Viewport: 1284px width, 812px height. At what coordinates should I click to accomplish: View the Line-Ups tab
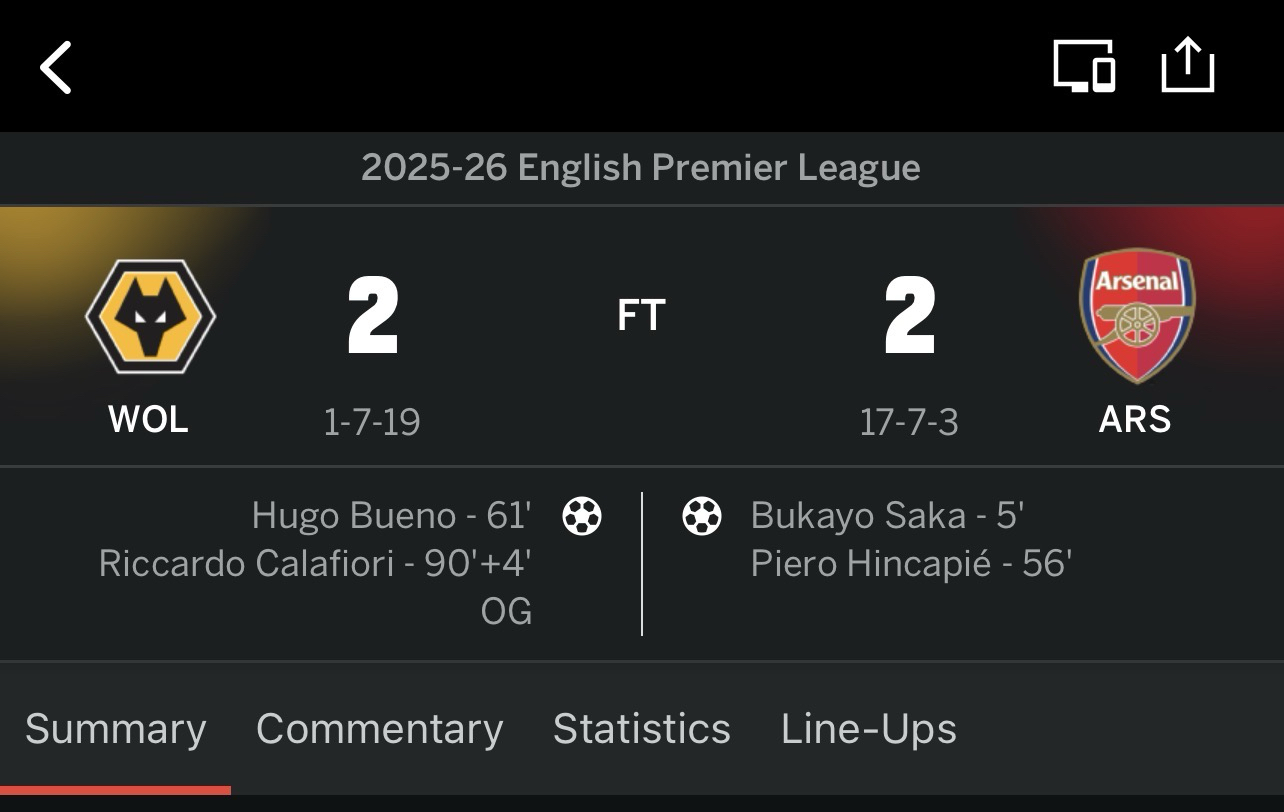coord(868,729)
